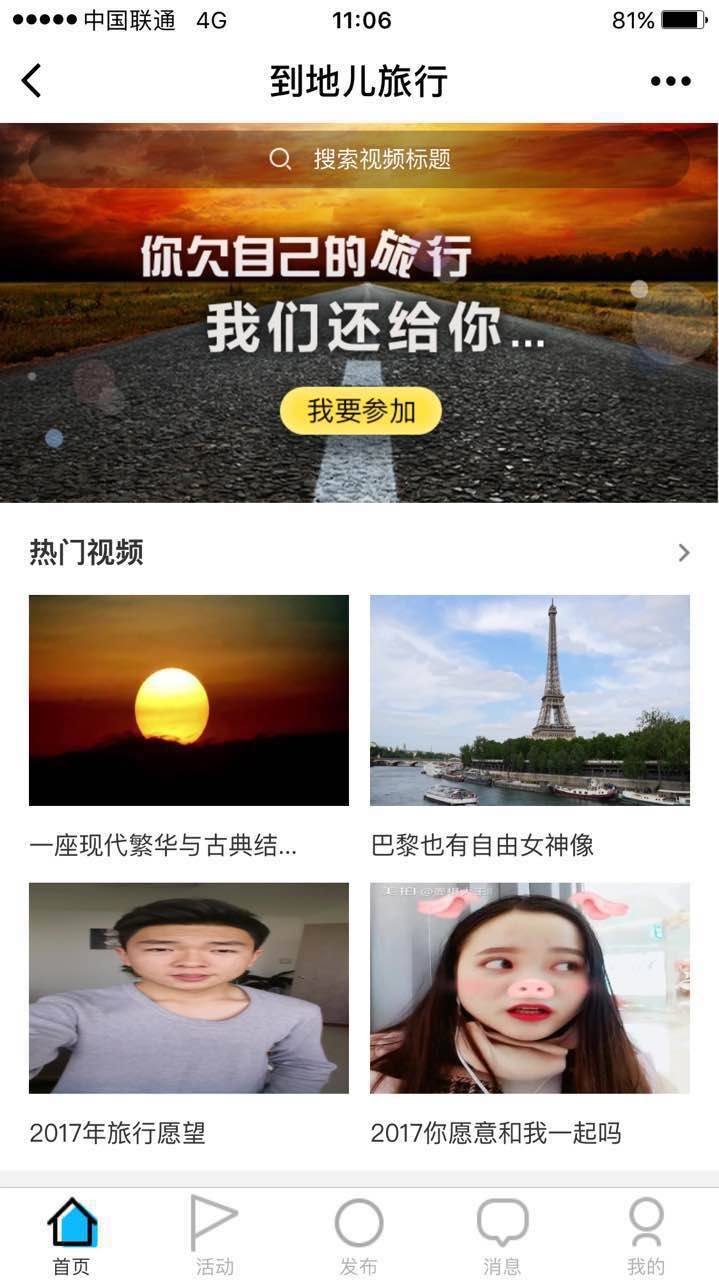Viewport: 719px width, 1280px height.
Task: Play the video 巴黎也有自由女神像
Action: point(529,700)
